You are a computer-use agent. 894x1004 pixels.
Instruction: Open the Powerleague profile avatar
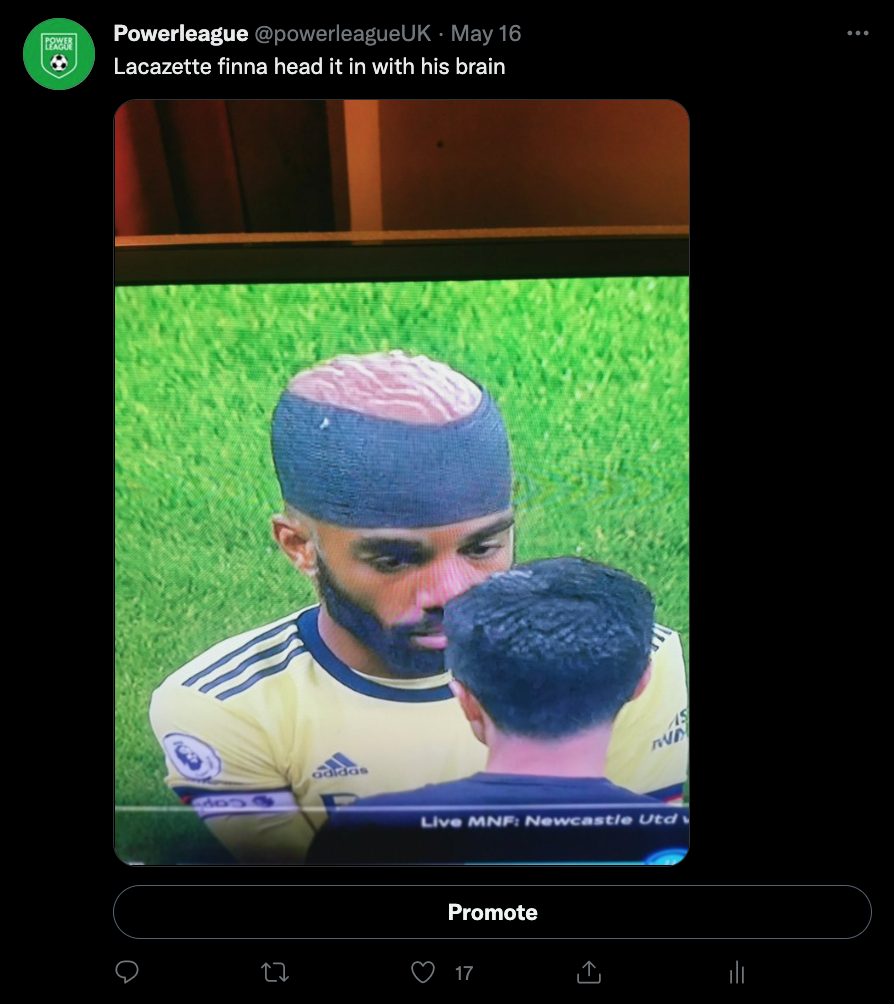point(58,54)
